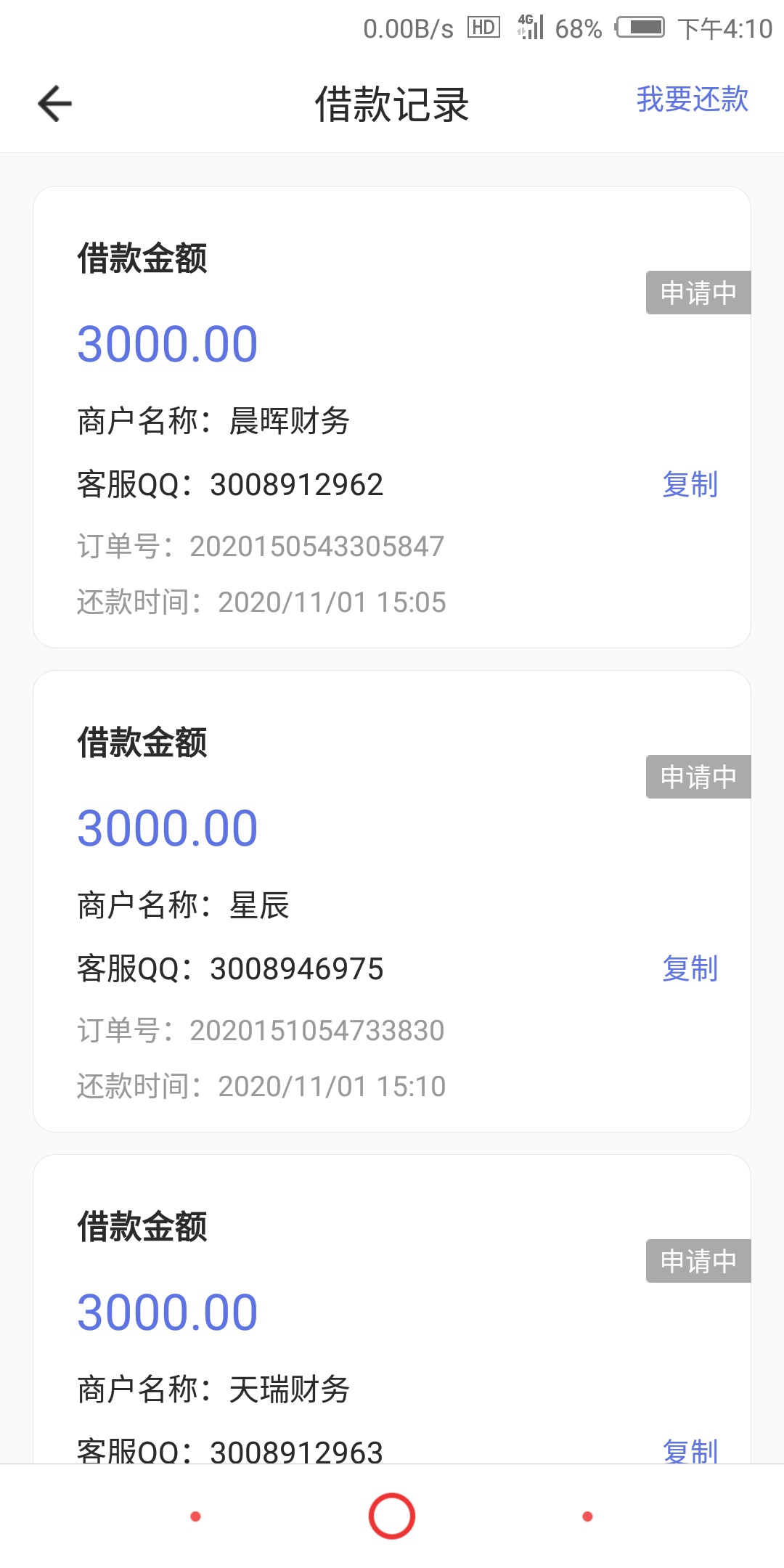Go back using the top-left arrow
Screen dimensions: 784x1568
click(x=54, y=103)
